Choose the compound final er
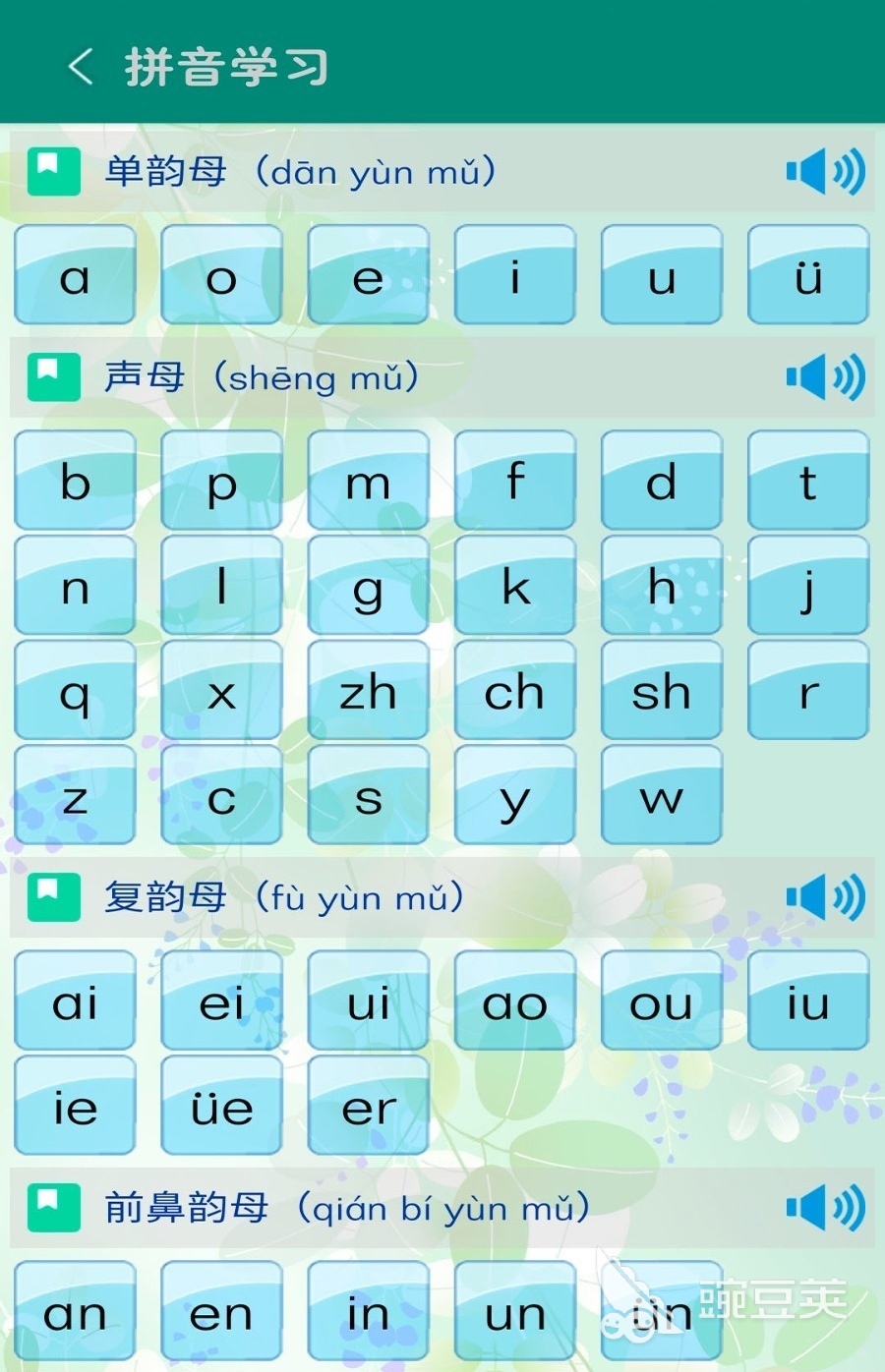Image resolution: width=885 pixels, height=1372 pixels. pos(368,1106)
